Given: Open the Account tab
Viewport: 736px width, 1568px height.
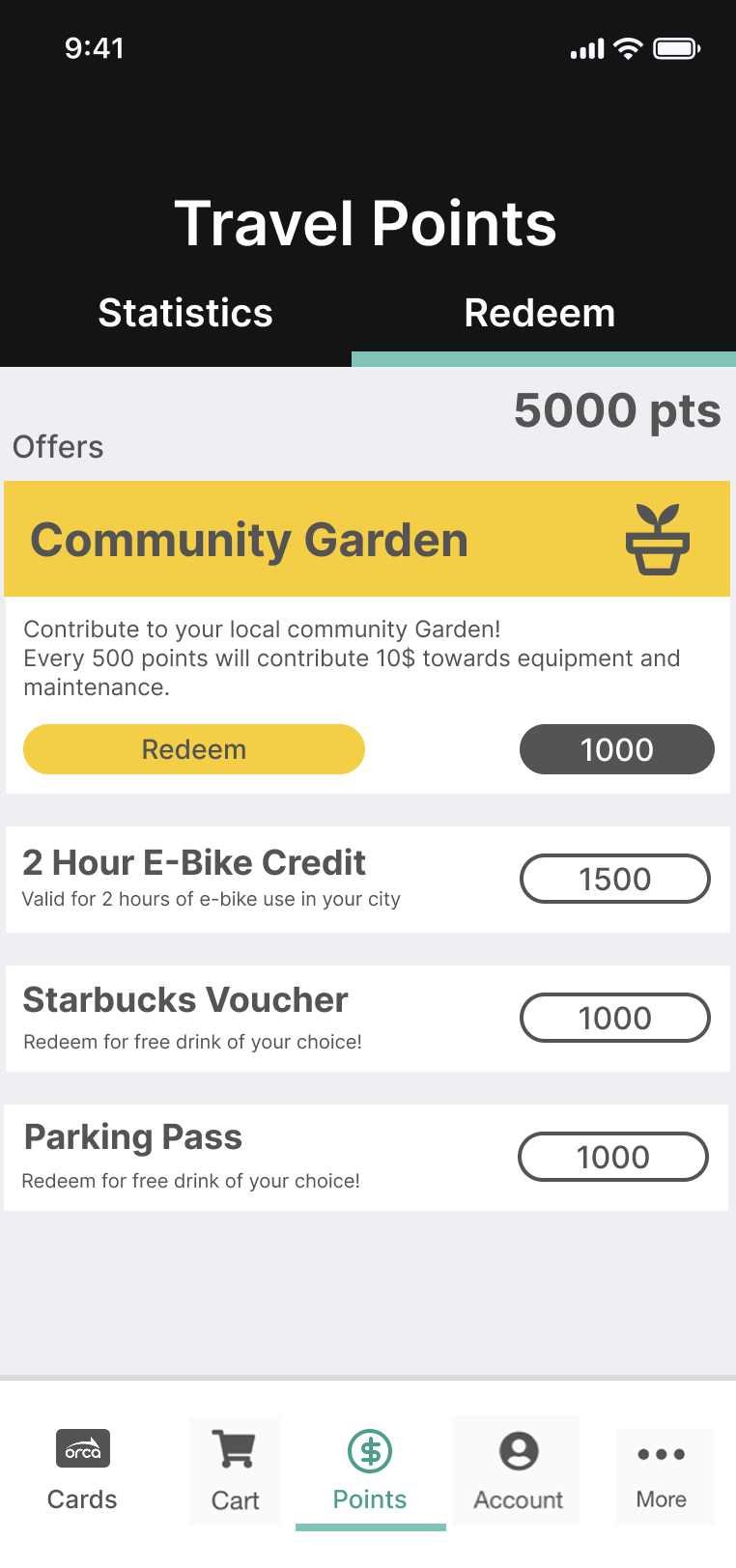Looking at the screenshot, I should pos(518,1470).
